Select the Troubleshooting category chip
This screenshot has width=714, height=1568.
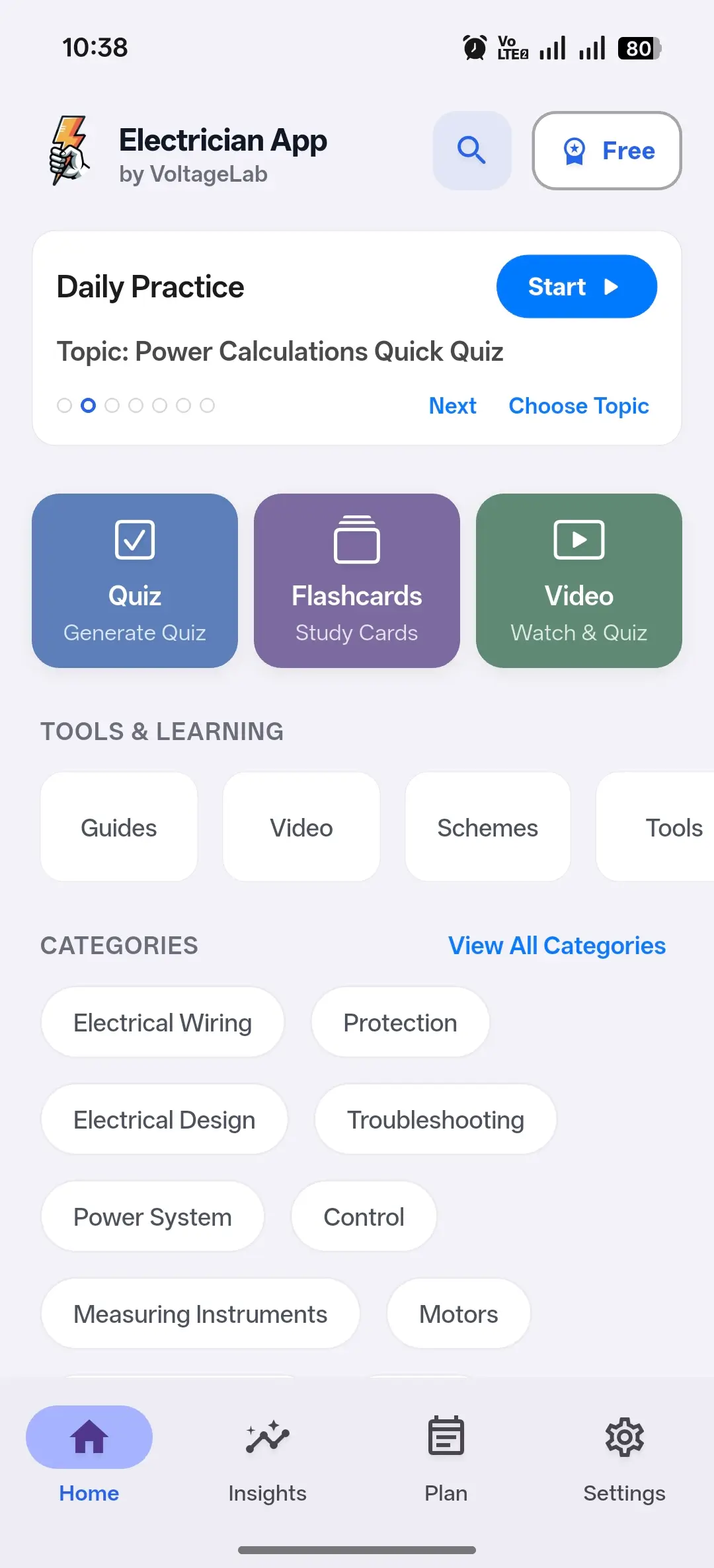(435, 1119)
